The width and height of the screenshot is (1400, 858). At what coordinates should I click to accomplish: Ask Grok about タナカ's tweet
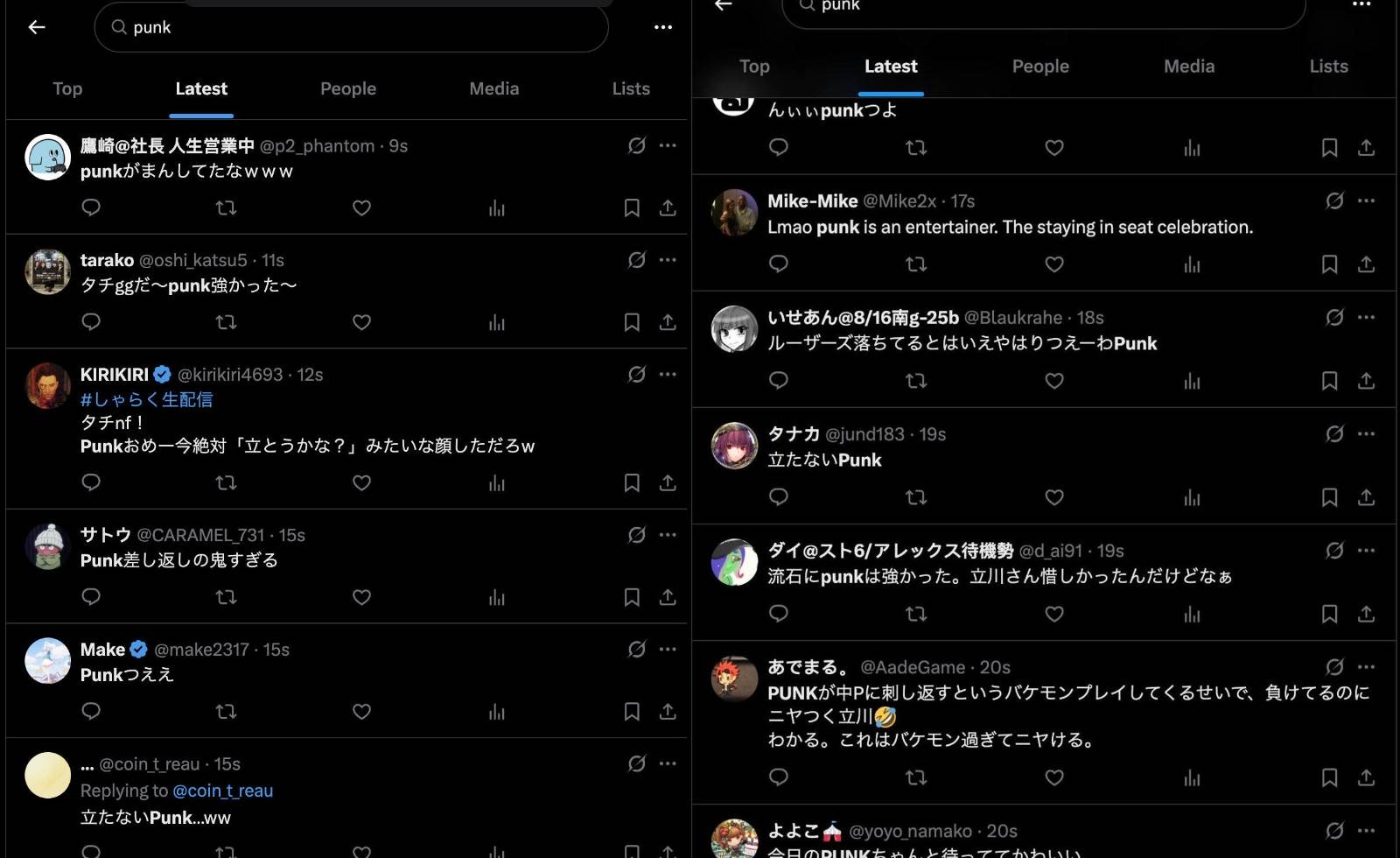[1334, 433]
